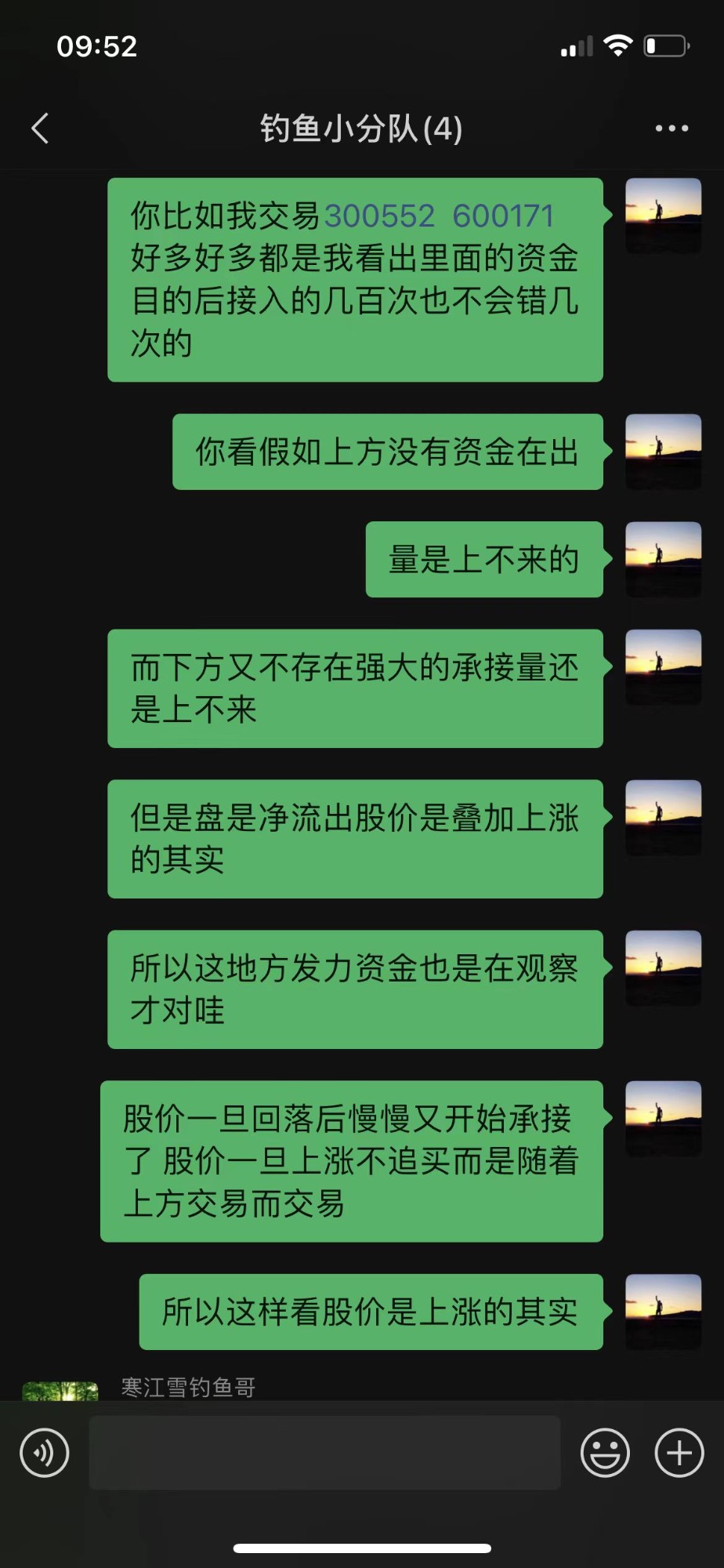Open the group chat info menu

pos(672,129)
